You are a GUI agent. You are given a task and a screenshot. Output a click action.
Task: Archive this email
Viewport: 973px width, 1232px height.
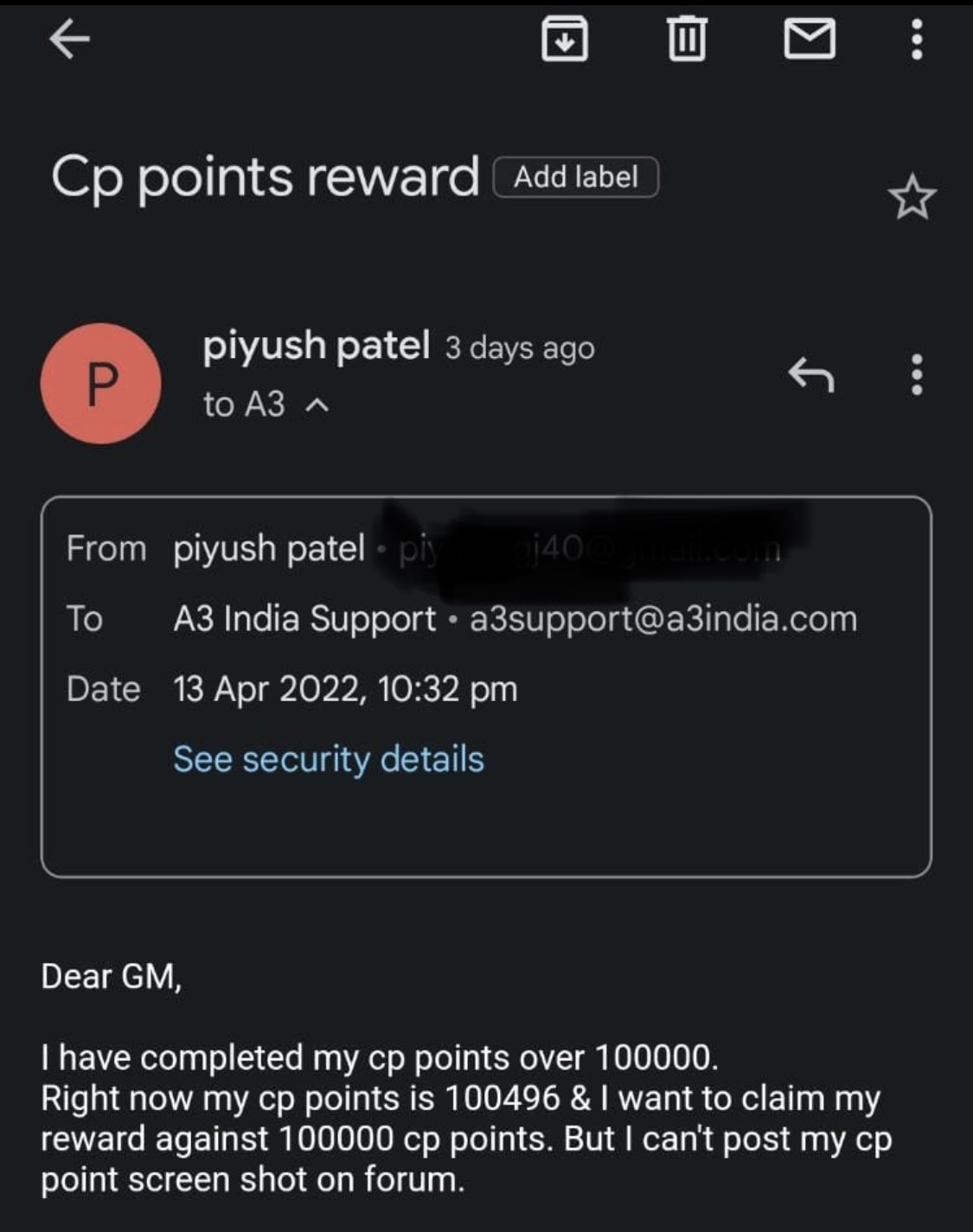click(x=564, y=39)
